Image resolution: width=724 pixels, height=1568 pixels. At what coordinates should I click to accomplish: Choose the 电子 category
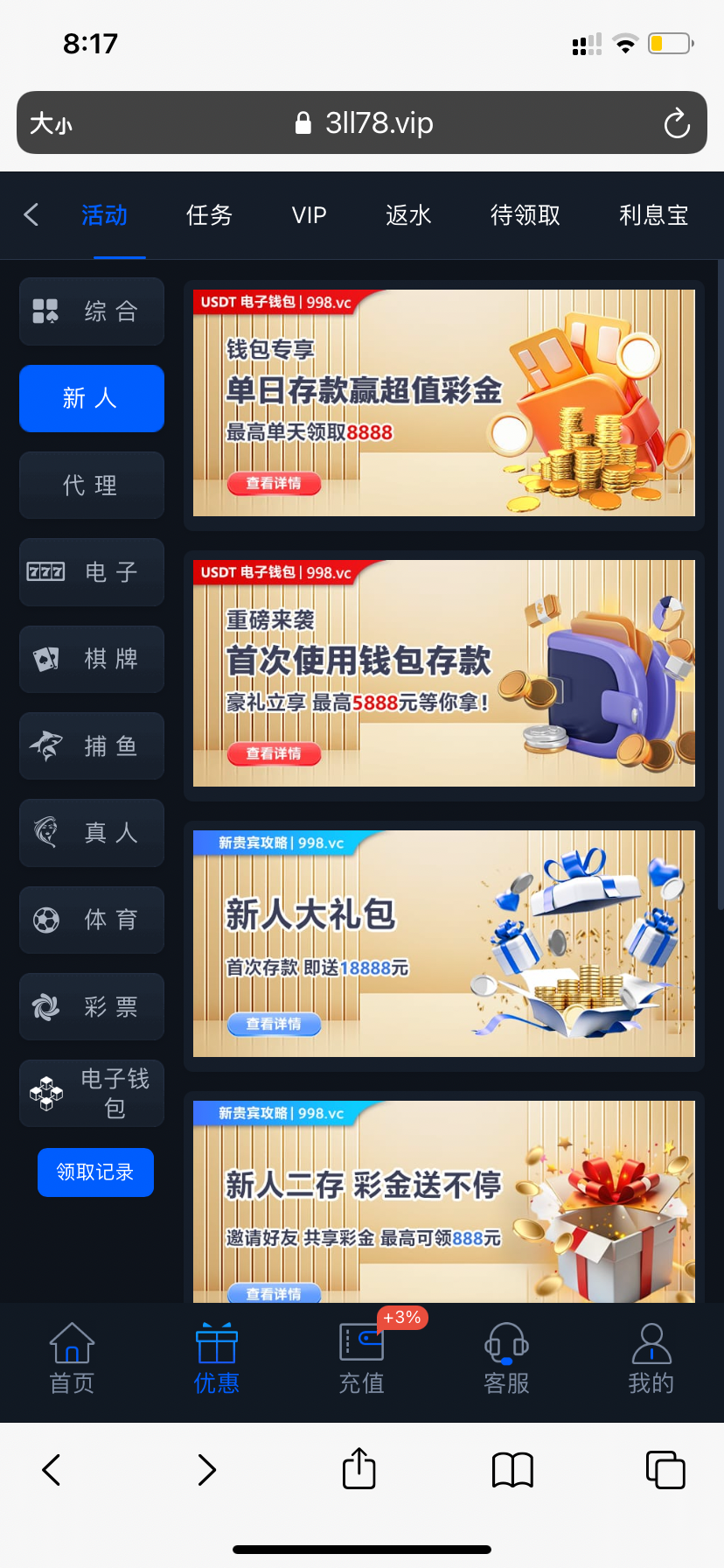tap(92, 572)
